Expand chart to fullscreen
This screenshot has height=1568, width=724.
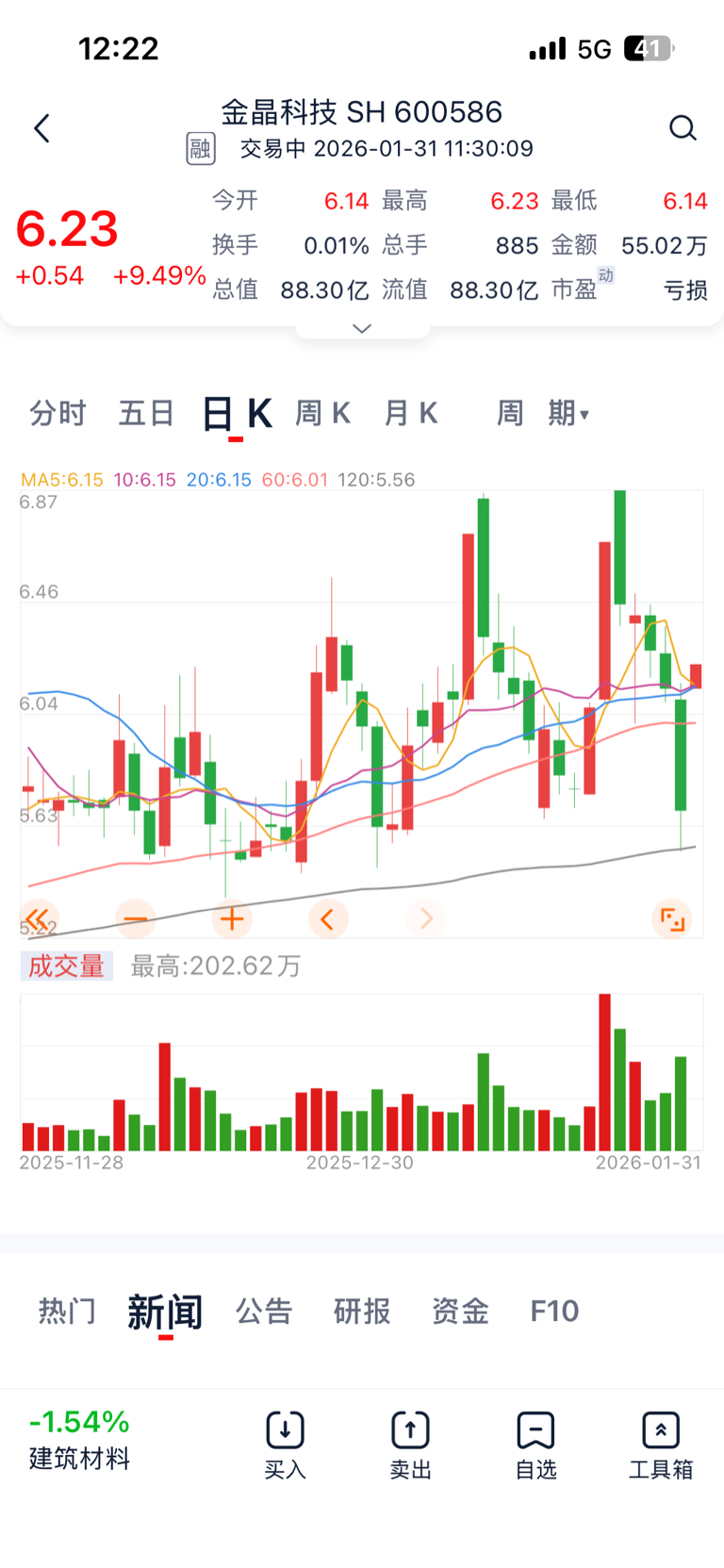(671, 918)
